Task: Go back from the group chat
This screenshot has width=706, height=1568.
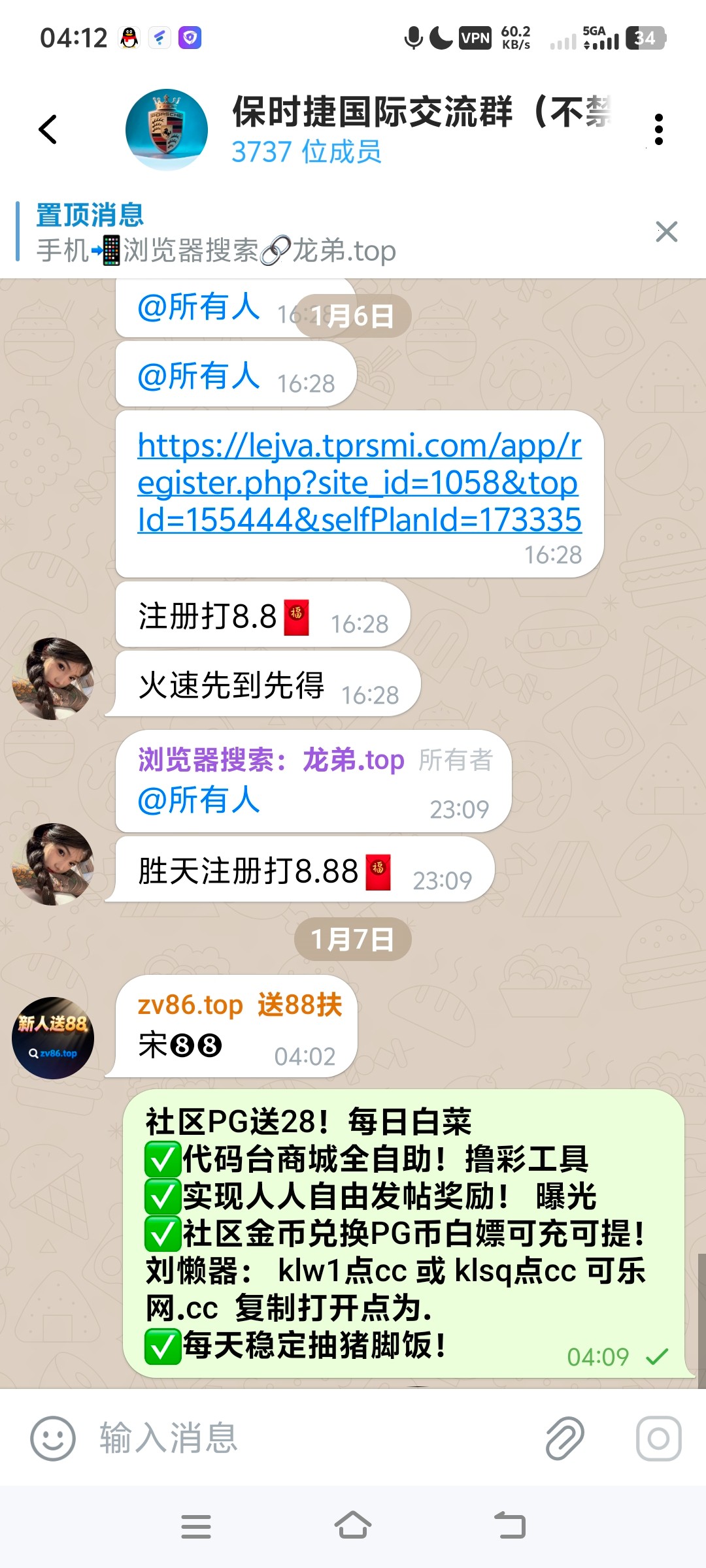Action: point(48,129)
